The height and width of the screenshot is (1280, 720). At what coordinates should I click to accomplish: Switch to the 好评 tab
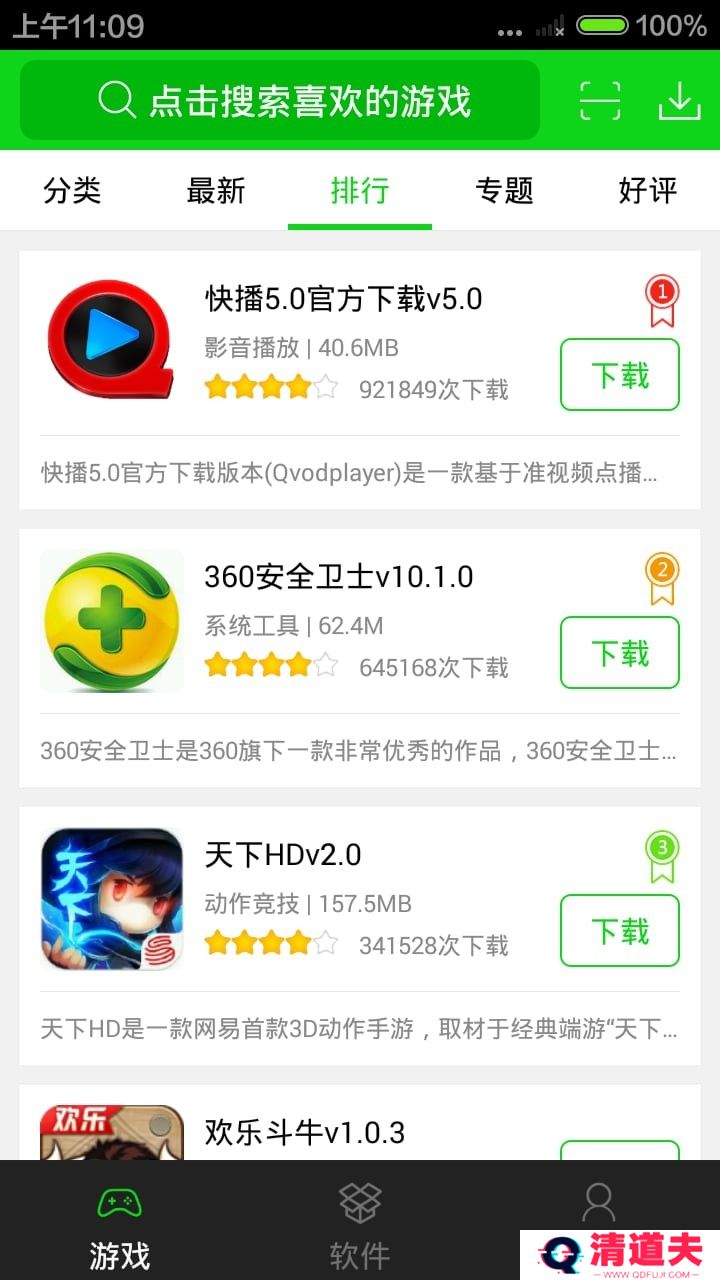tap(648, 190)
